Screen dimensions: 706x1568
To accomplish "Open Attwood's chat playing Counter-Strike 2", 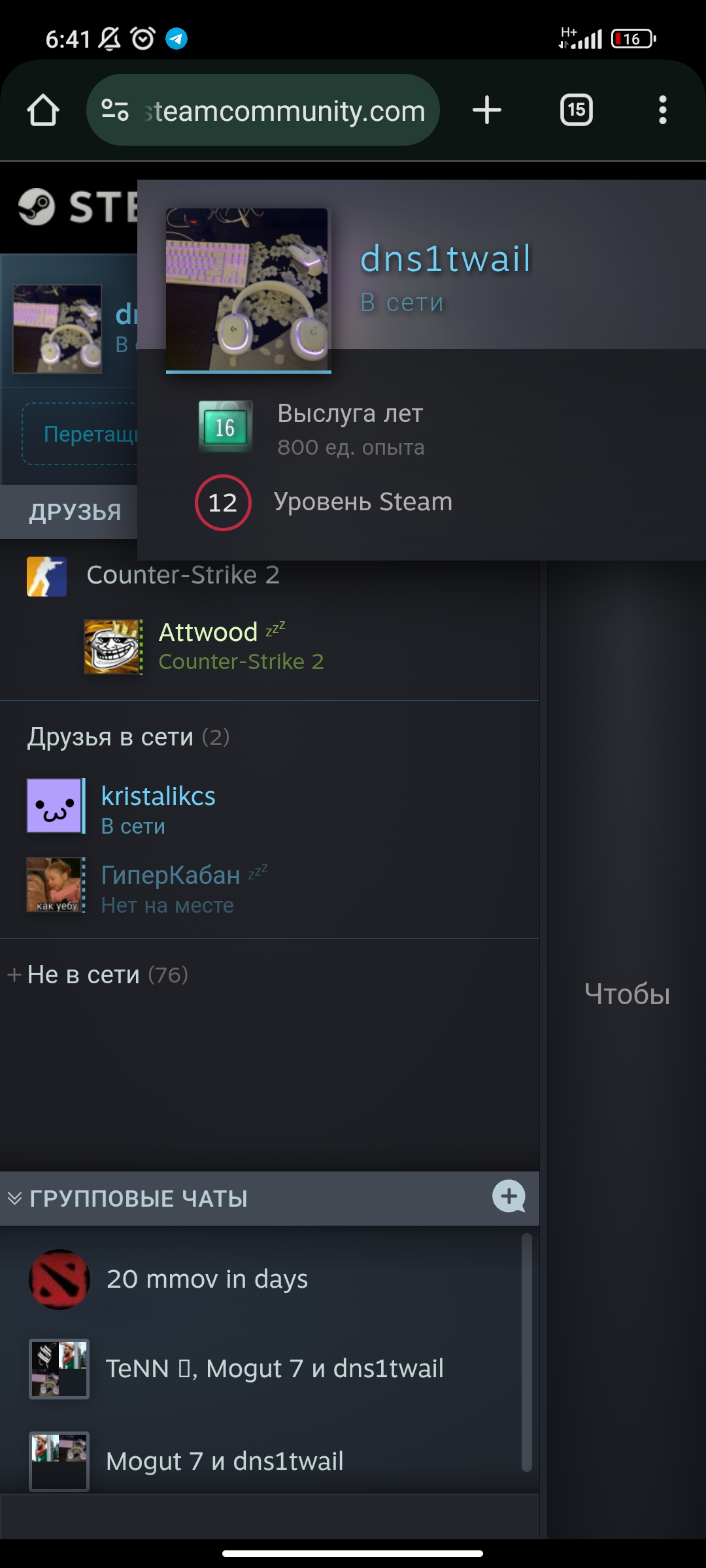I will (269, 647).
